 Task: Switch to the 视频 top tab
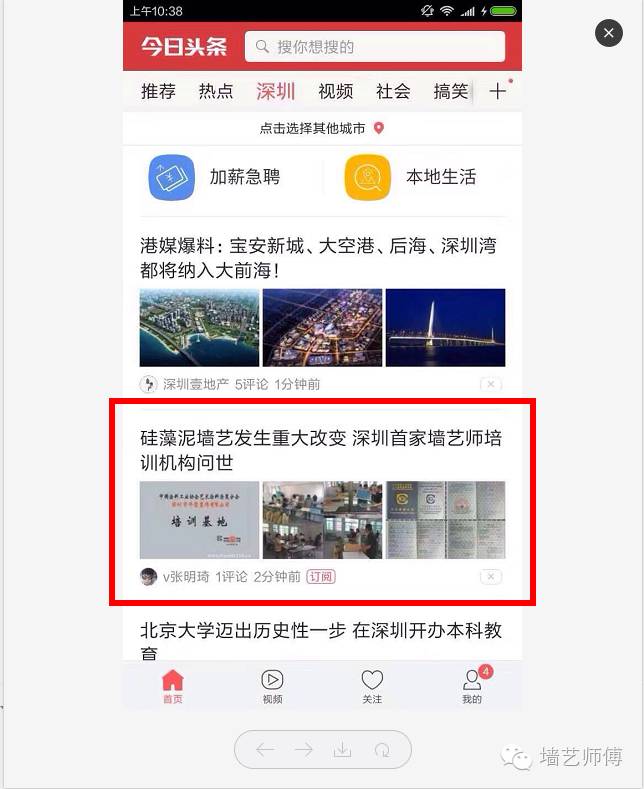pyautogui.click(x=335, y=91)
